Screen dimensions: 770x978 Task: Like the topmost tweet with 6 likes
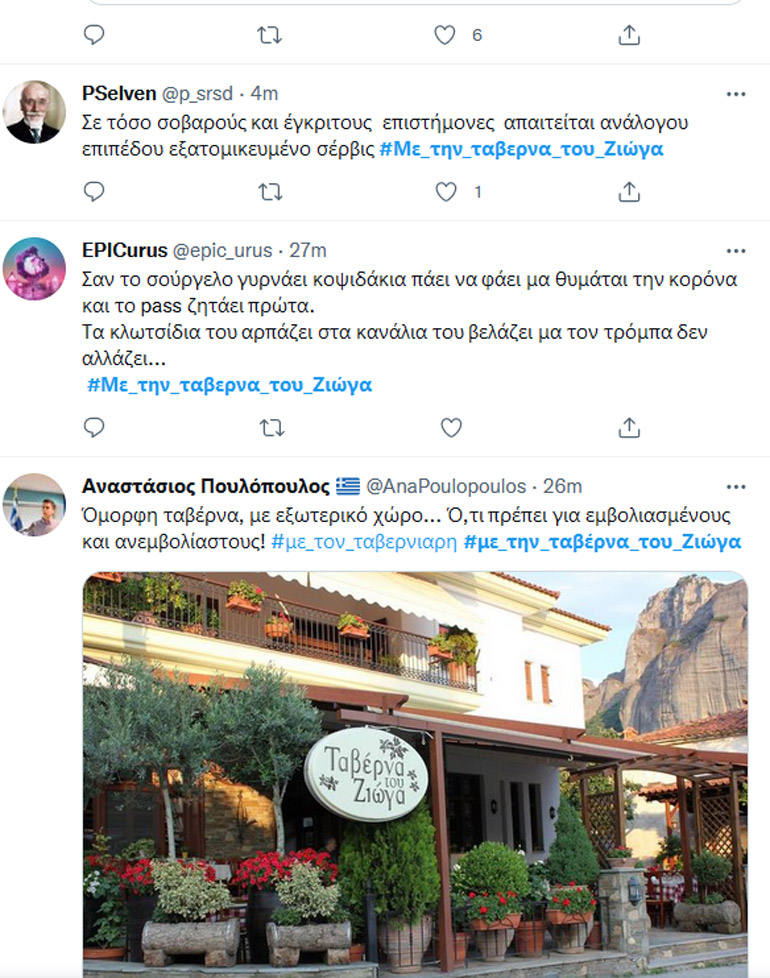coord(446,35)
